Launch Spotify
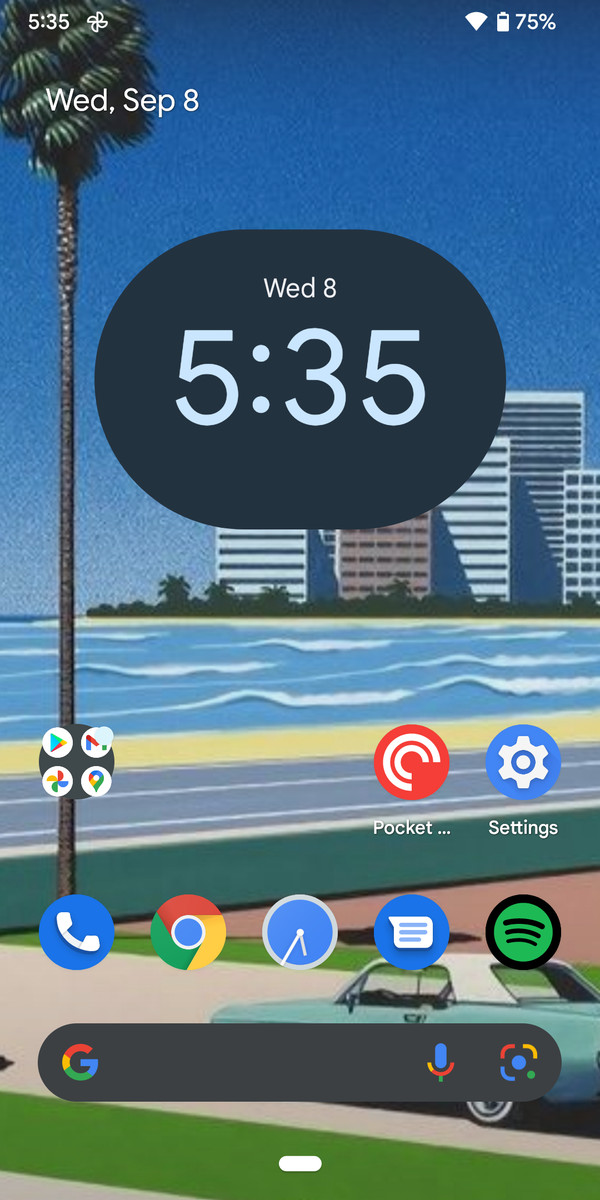600x1200 pixels. click(523, 932)
